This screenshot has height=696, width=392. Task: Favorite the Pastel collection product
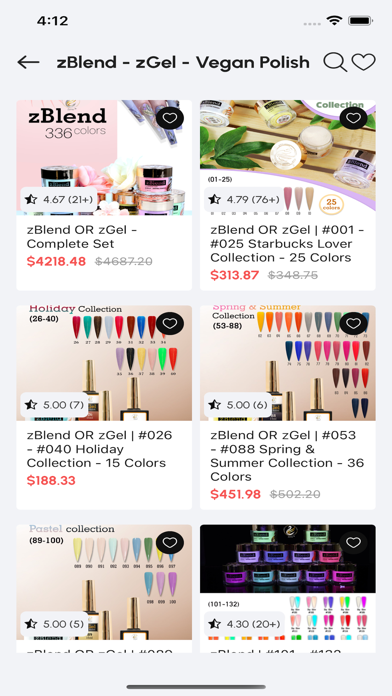coord(170,542)
